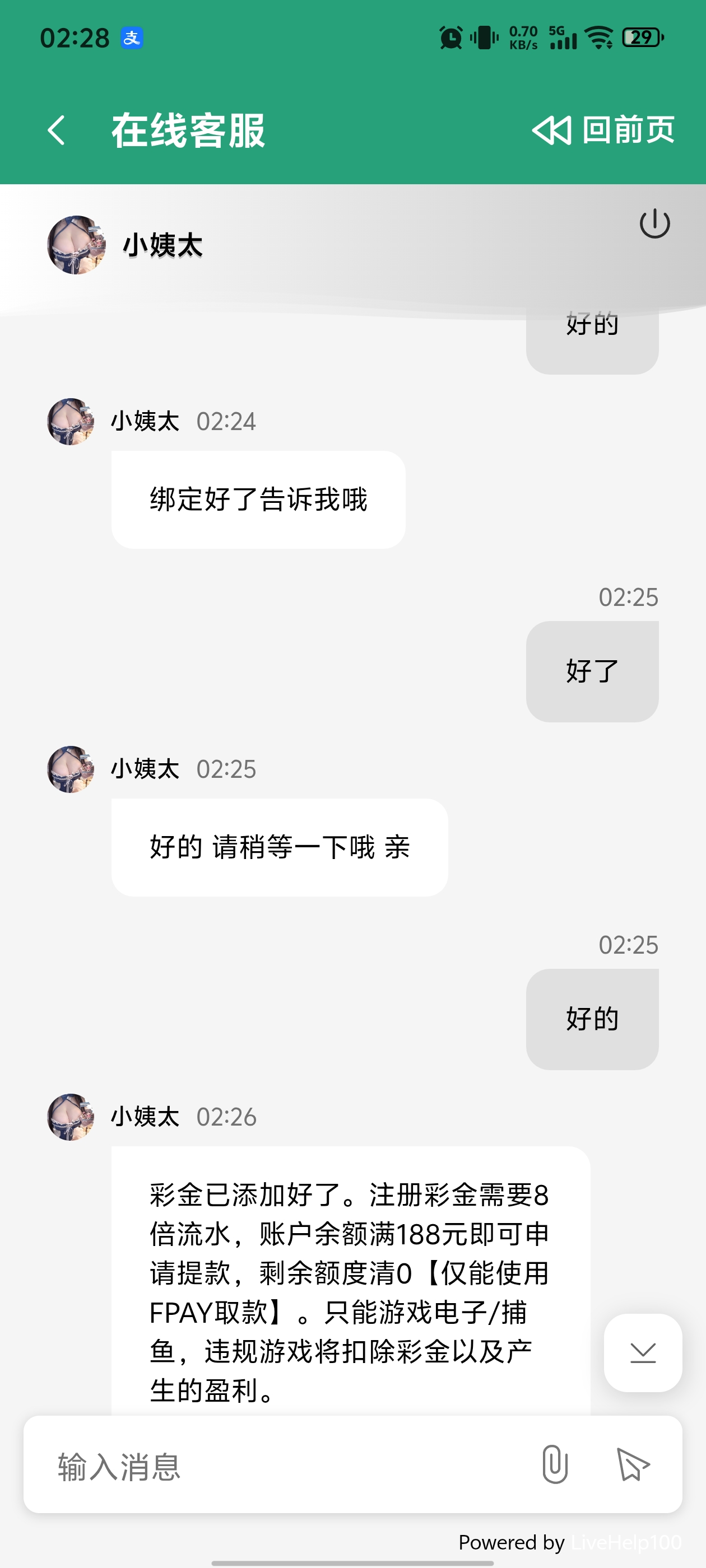Send the message with the arrow icon

632,1464
